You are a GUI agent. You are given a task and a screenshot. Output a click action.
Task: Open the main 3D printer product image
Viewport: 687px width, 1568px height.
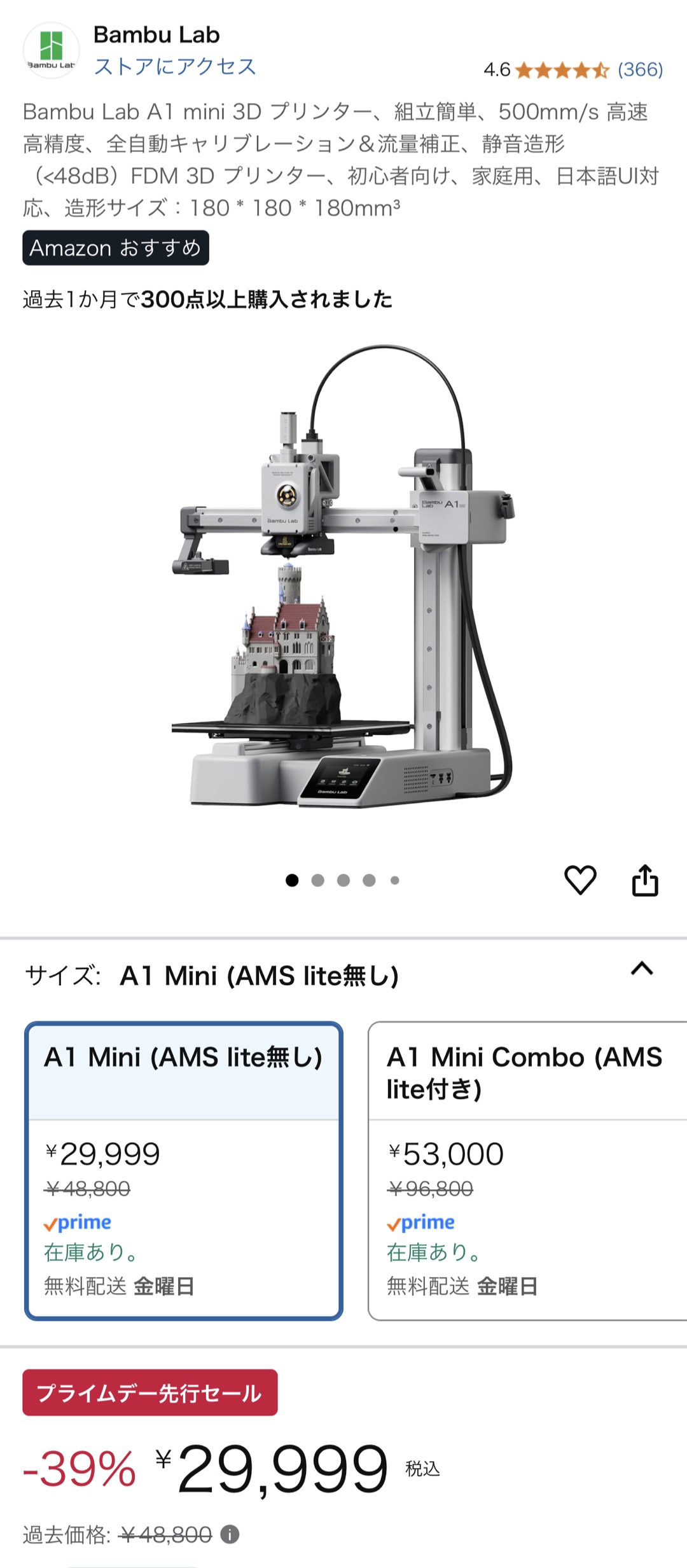point(343,576)
